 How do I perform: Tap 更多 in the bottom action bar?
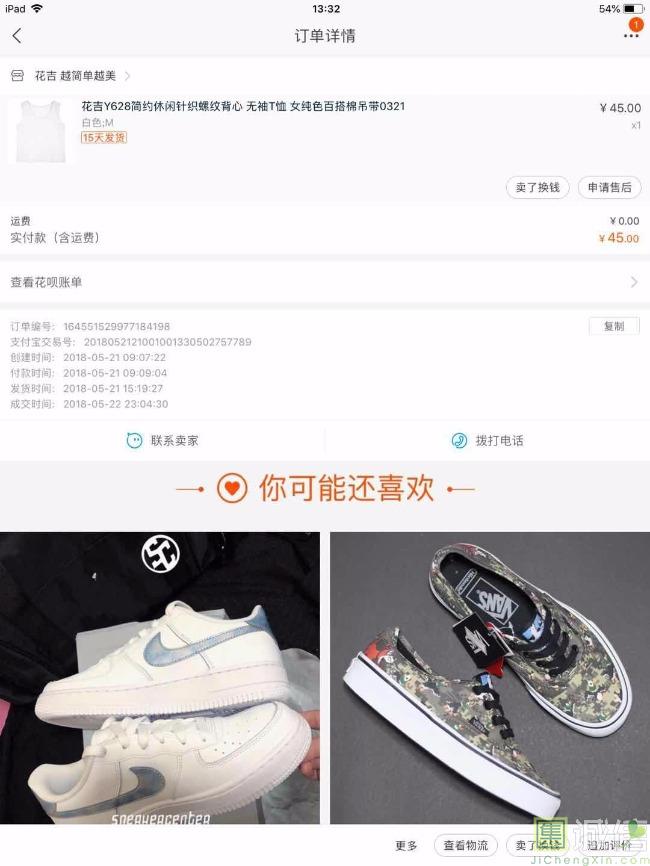406,846
